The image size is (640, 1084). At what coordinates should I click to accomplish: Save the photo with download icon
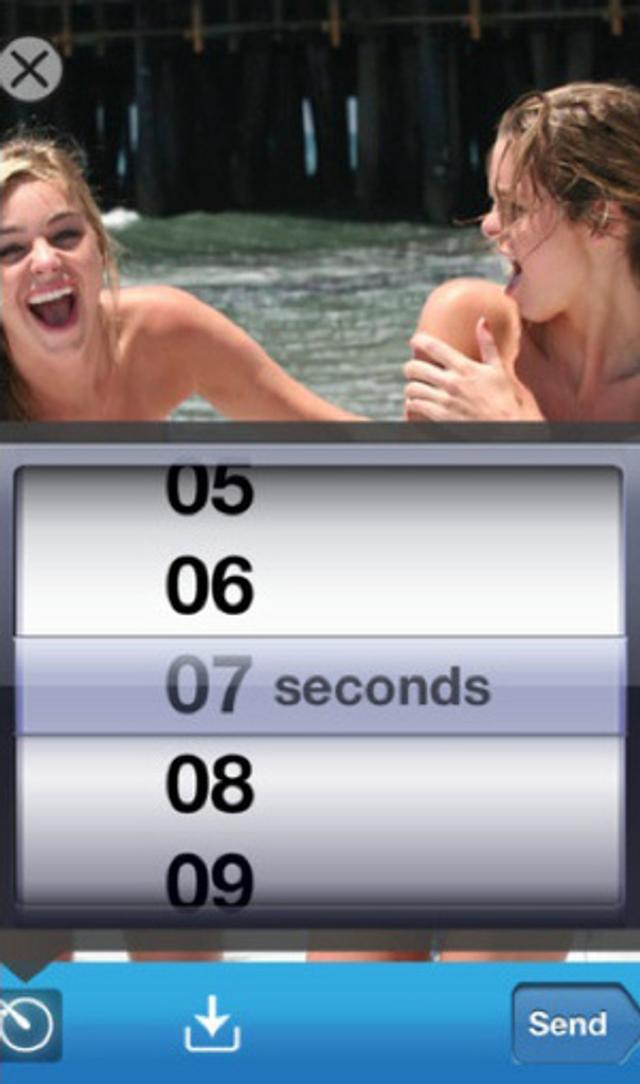(212, 1024)
